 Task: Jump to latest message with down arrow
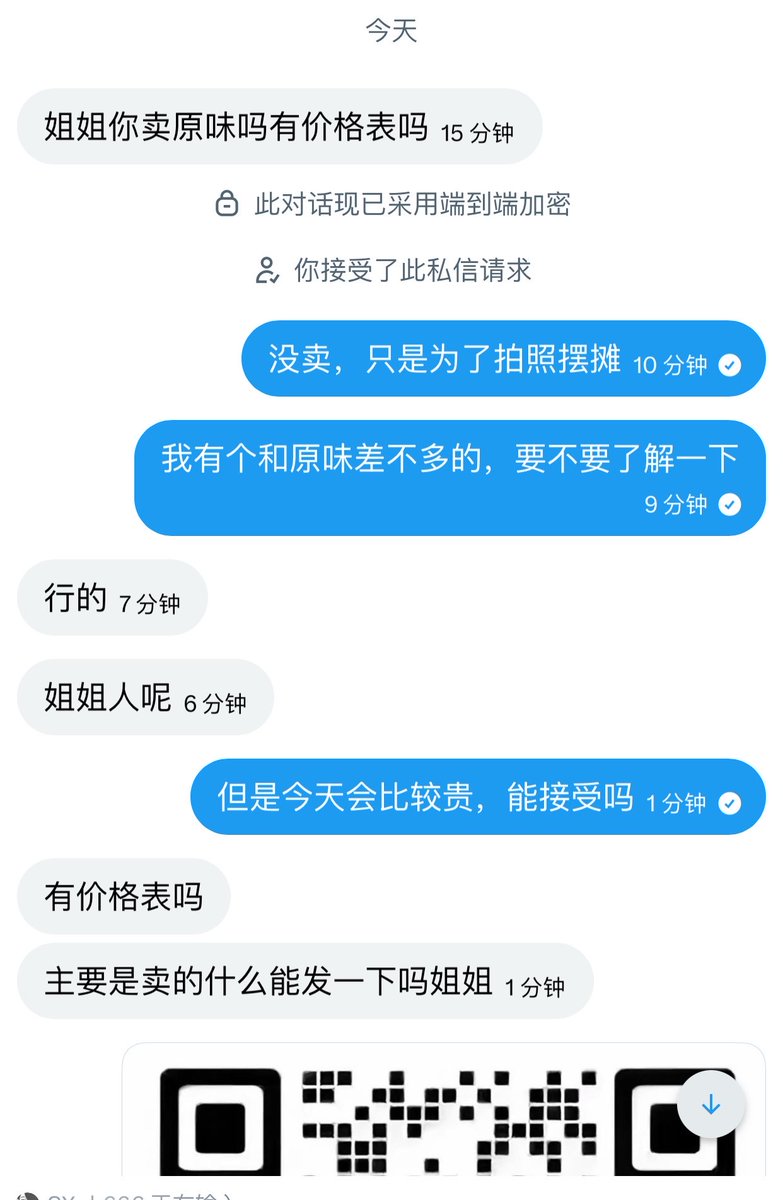coord(711,1104)
